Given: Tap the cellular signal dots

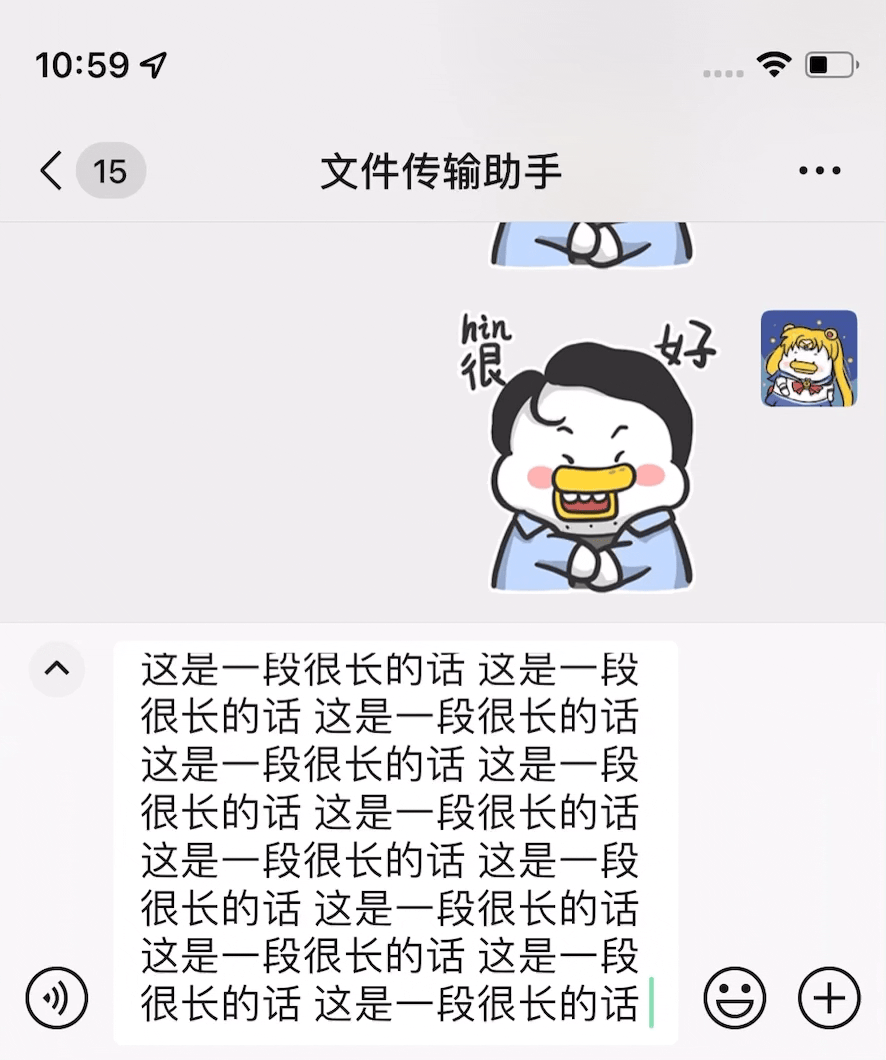Looking at the screenshot, I should pos(724,70).
